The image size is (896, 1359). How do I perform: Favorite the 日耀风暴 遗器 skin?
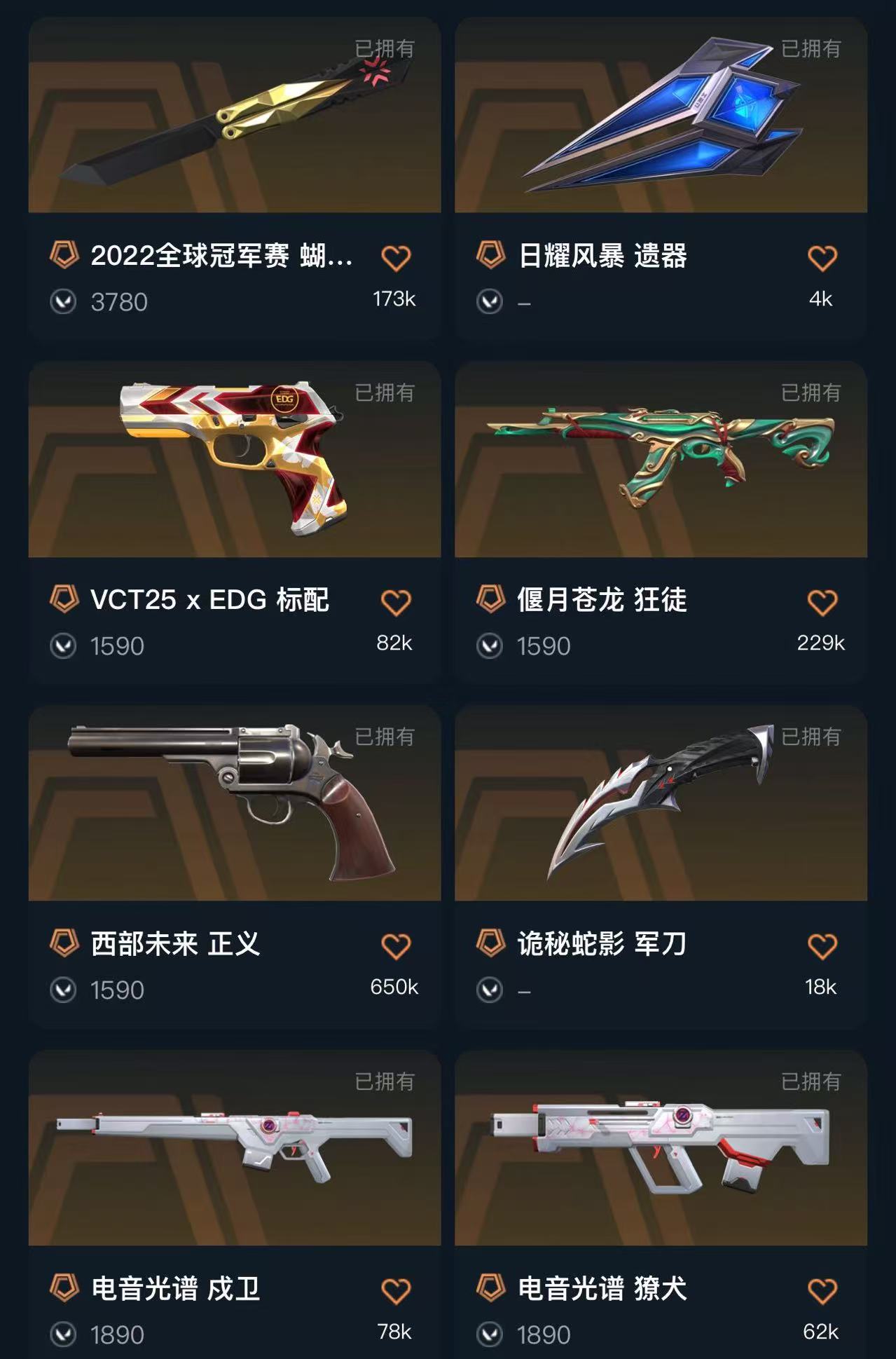pyautogui.click(x=822, y=258)
